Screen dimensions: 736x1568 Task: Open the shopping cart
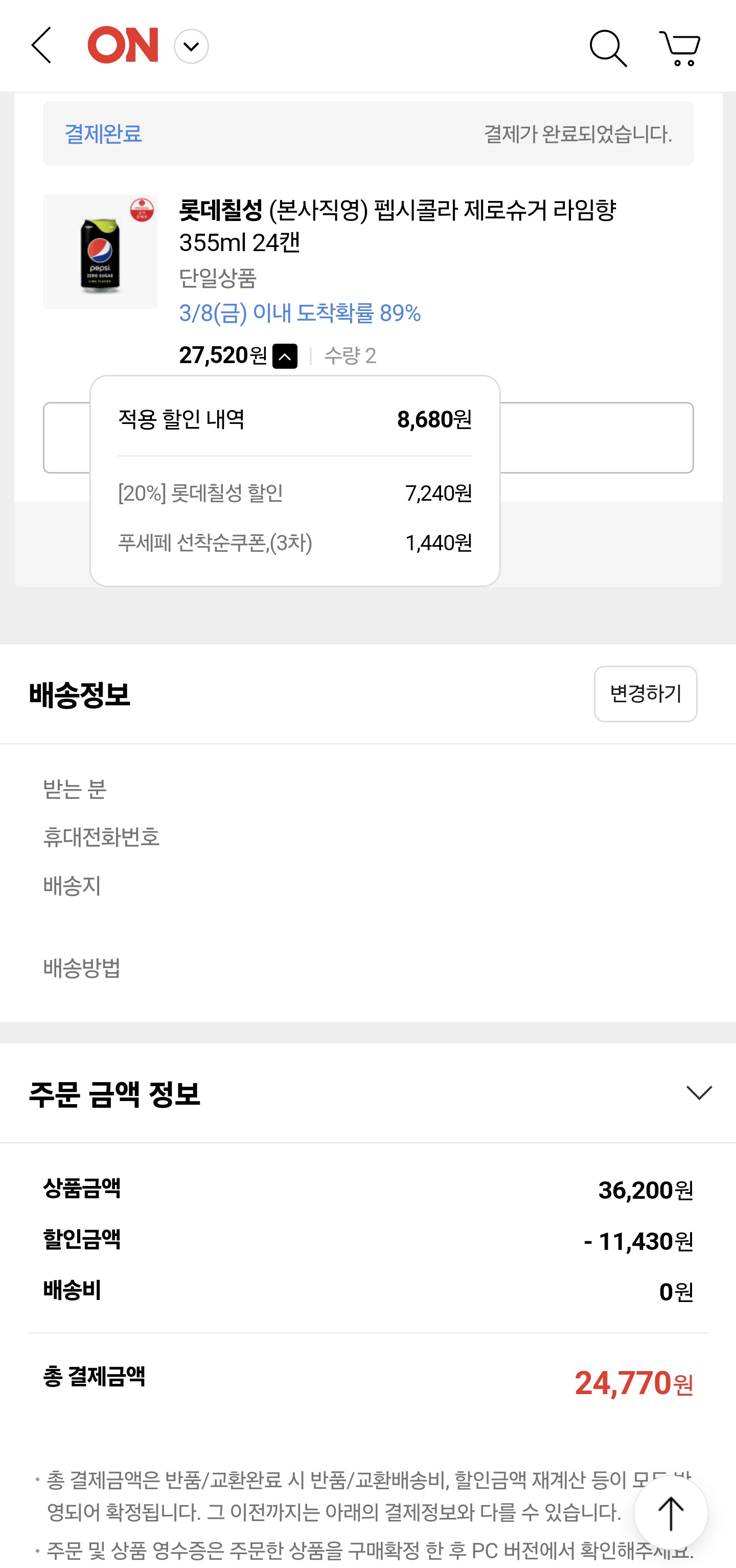(x=680, y=47)
